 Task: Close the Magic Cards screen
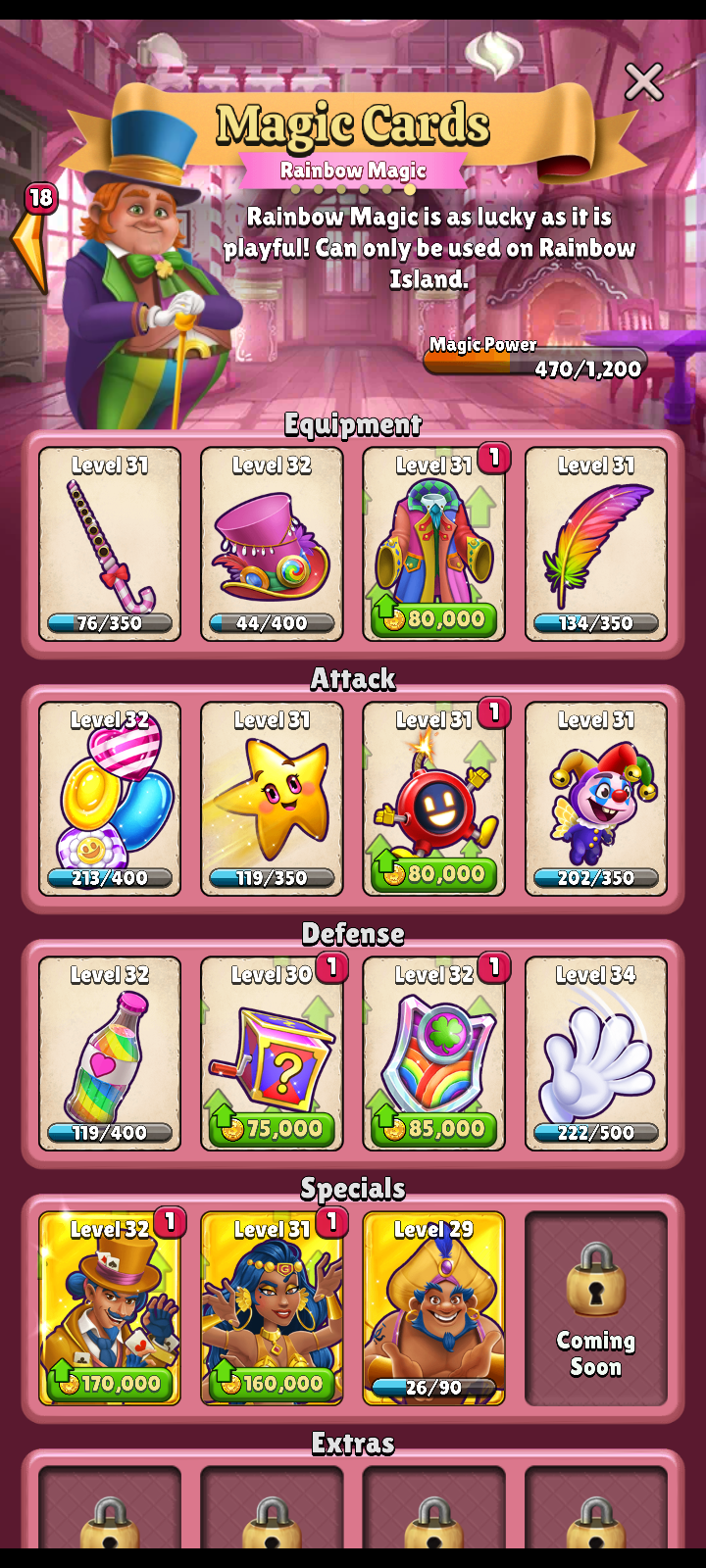(643, 82)
